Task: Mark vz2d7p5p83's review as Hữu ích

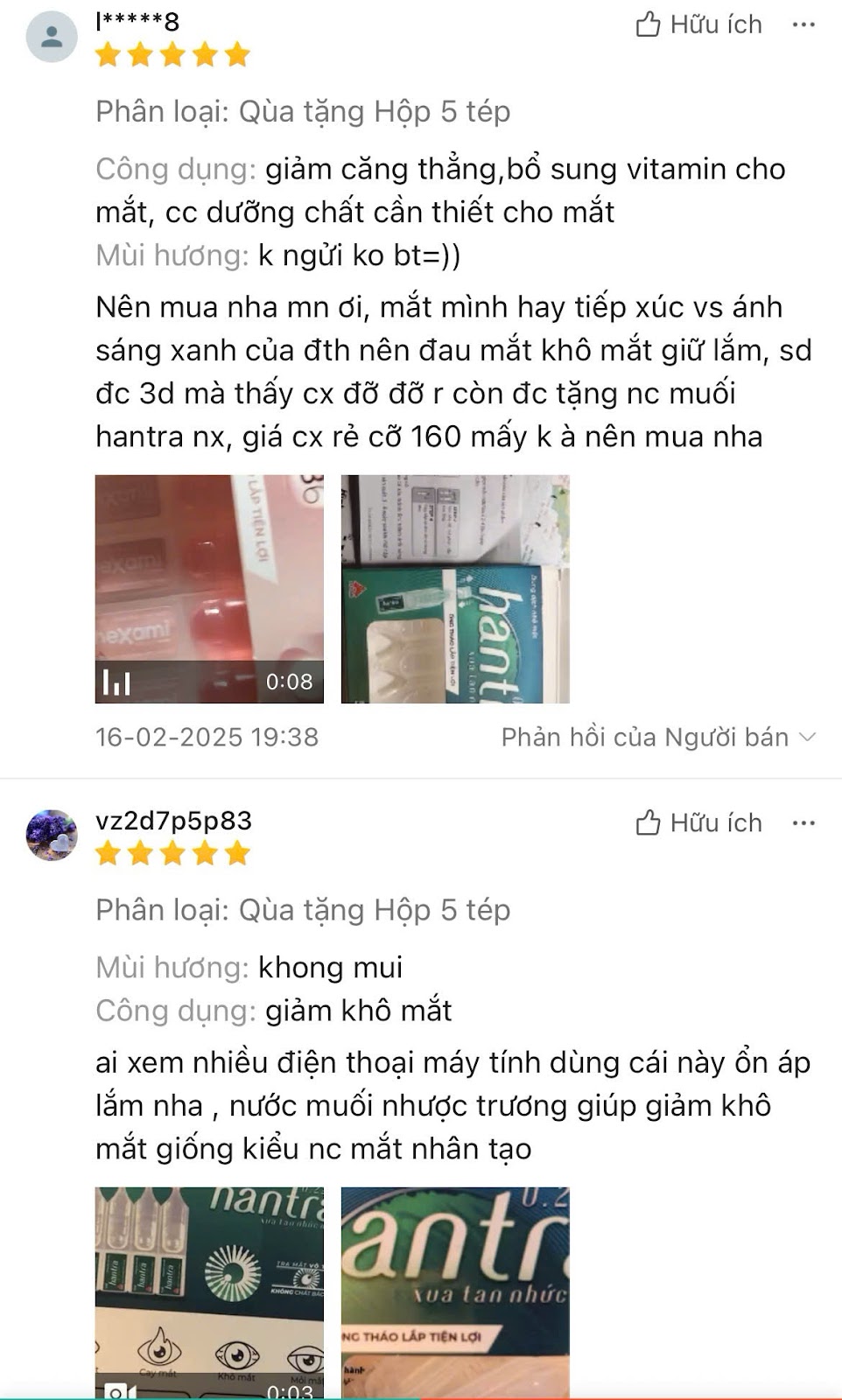Action: point(698,822)
